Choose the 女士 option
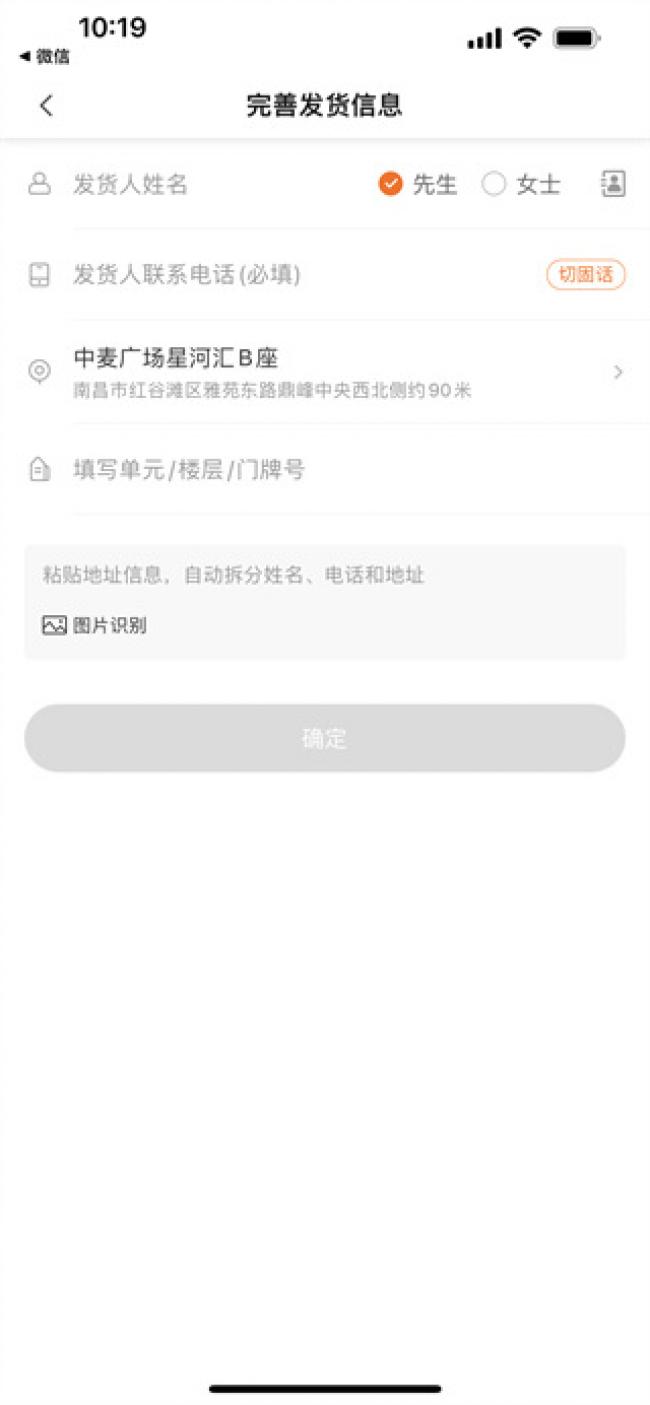 (x=522, y=184)
